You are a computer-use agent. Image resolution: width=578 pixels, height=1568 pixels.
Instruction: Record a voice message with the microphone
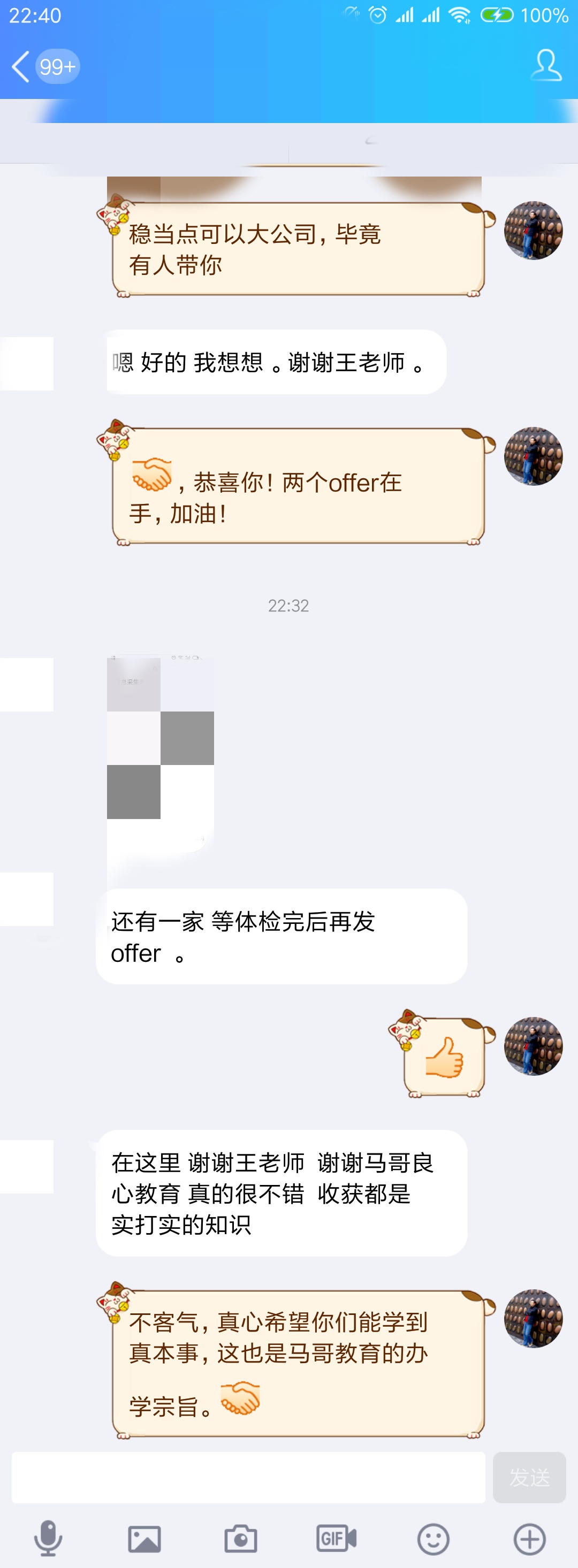[48, 1538]
